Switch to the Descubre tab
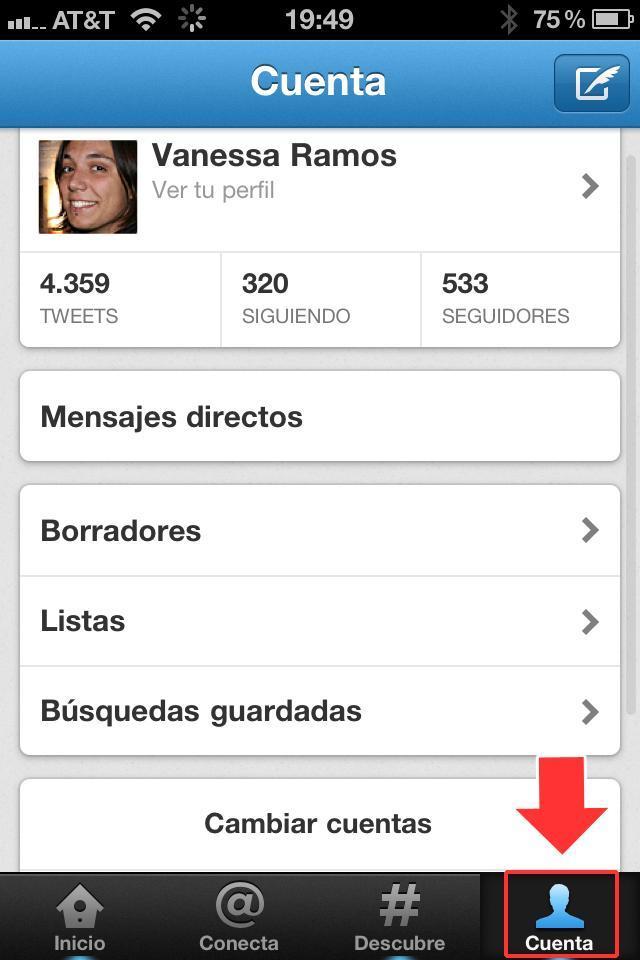The width and height of the screenshot is (640, 960). [399, 918]
